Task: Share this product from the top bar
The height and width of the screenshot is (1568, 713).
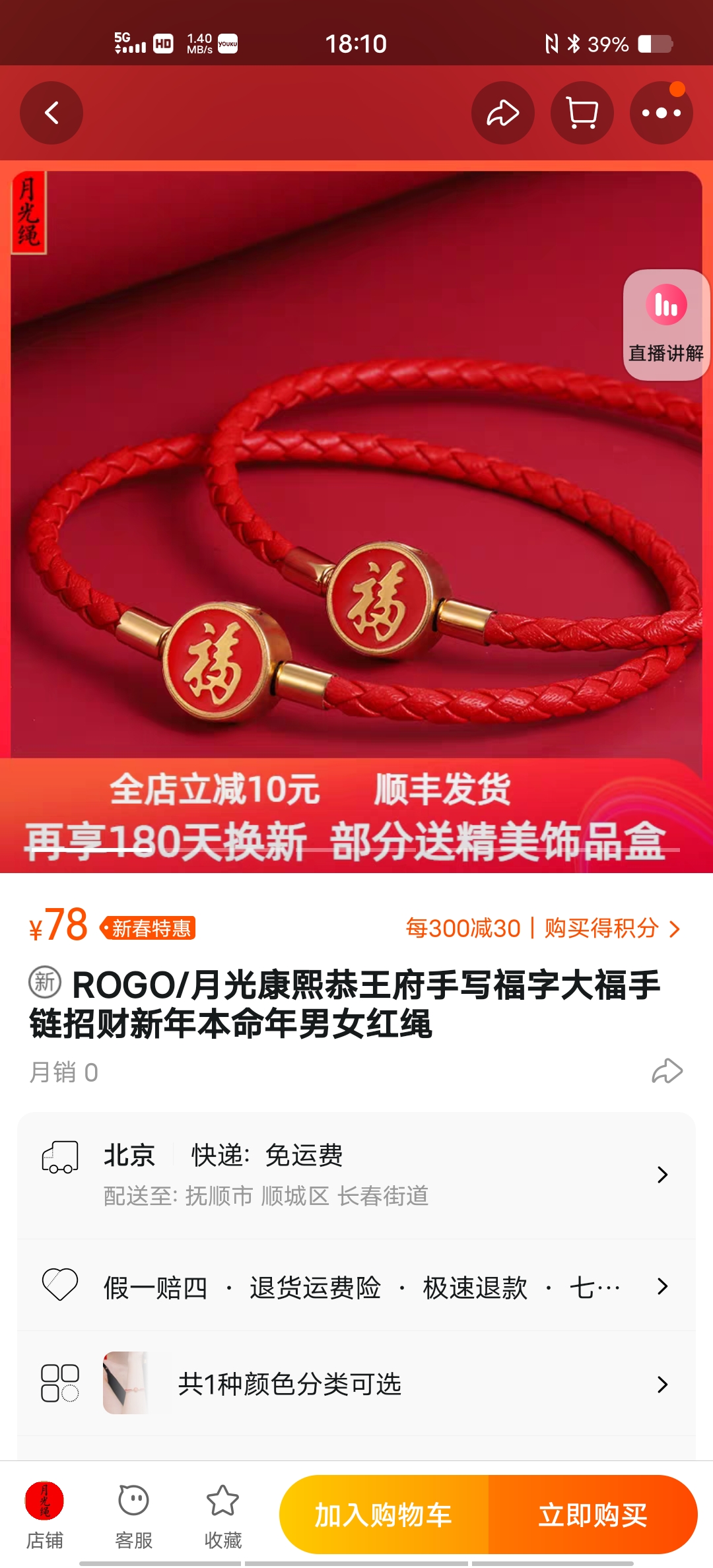Action: click(503, 113)
